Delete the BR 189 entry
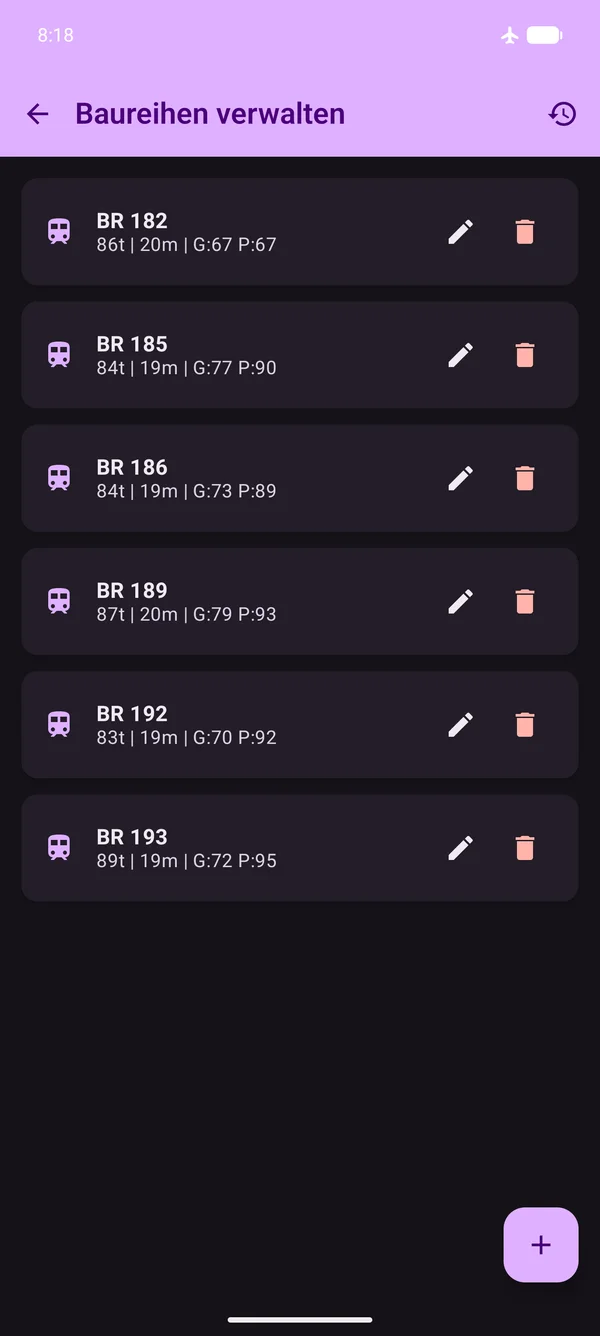600x1336 pixels. point(524,602)
